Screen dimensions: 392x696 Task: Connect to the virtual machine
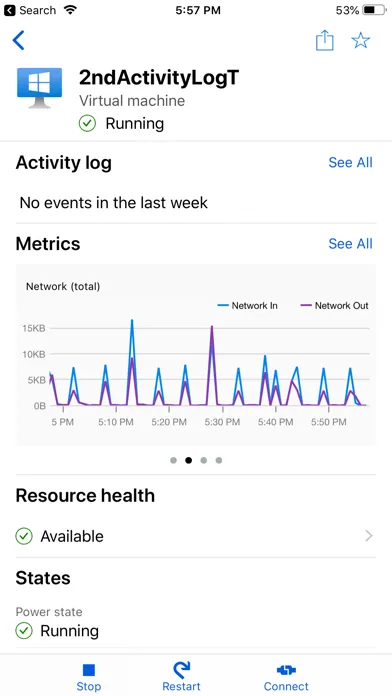[286, 677]
